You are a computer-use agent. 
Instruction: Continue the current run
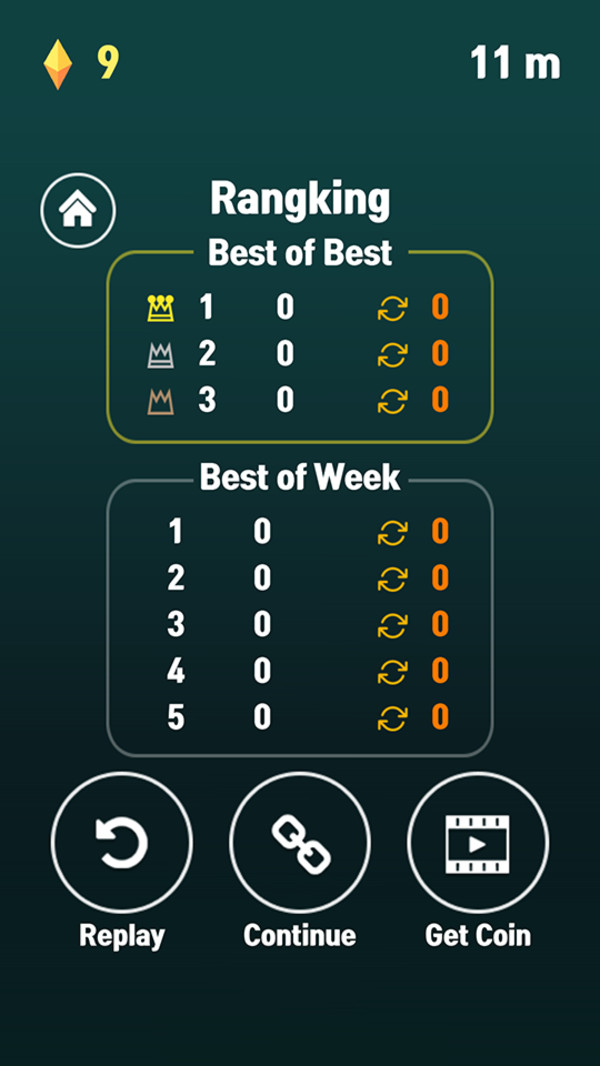click(300, 843)
